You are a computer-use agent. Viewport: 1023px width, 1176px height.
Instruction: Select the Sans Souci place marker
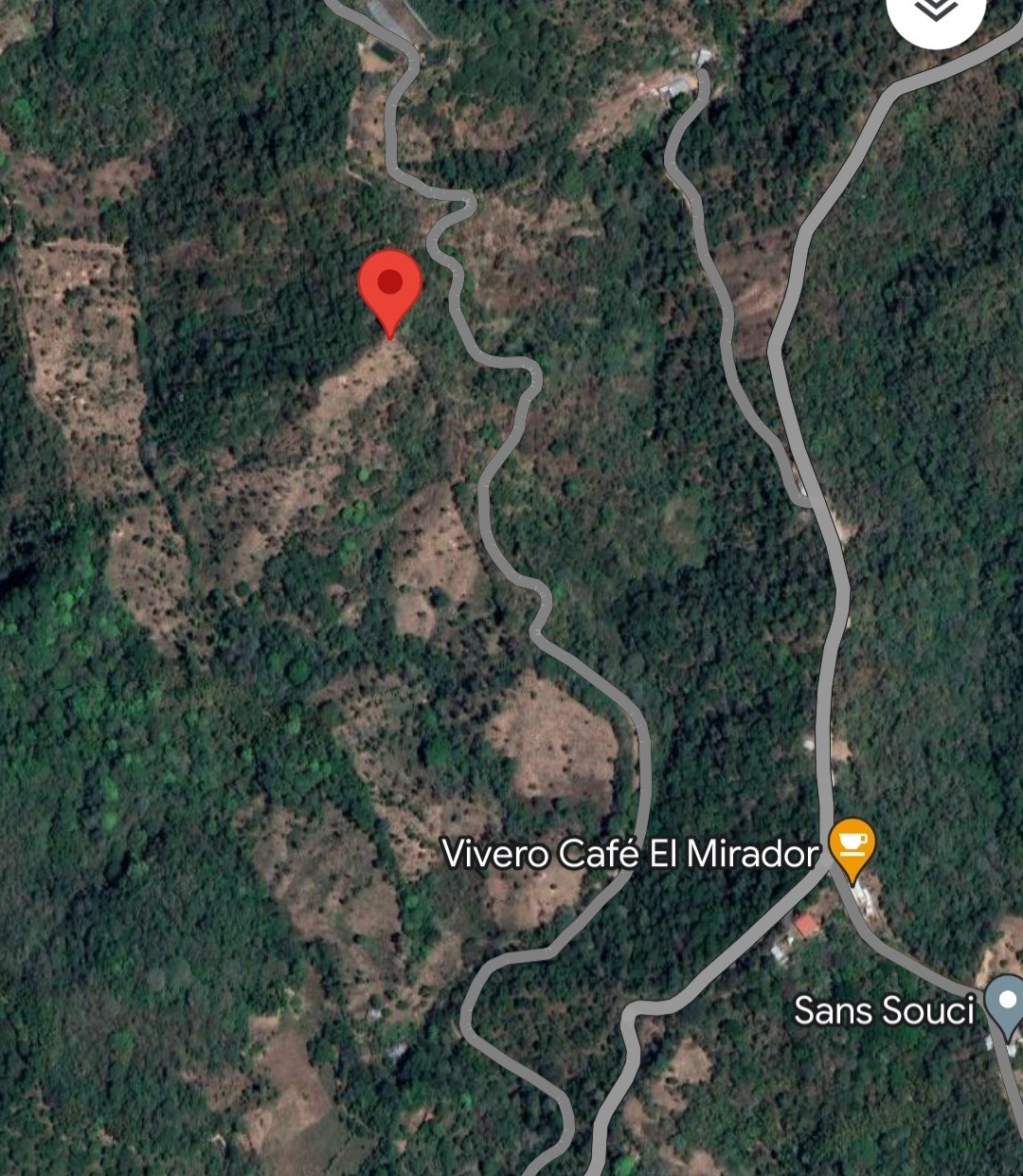point(1005,1004)
